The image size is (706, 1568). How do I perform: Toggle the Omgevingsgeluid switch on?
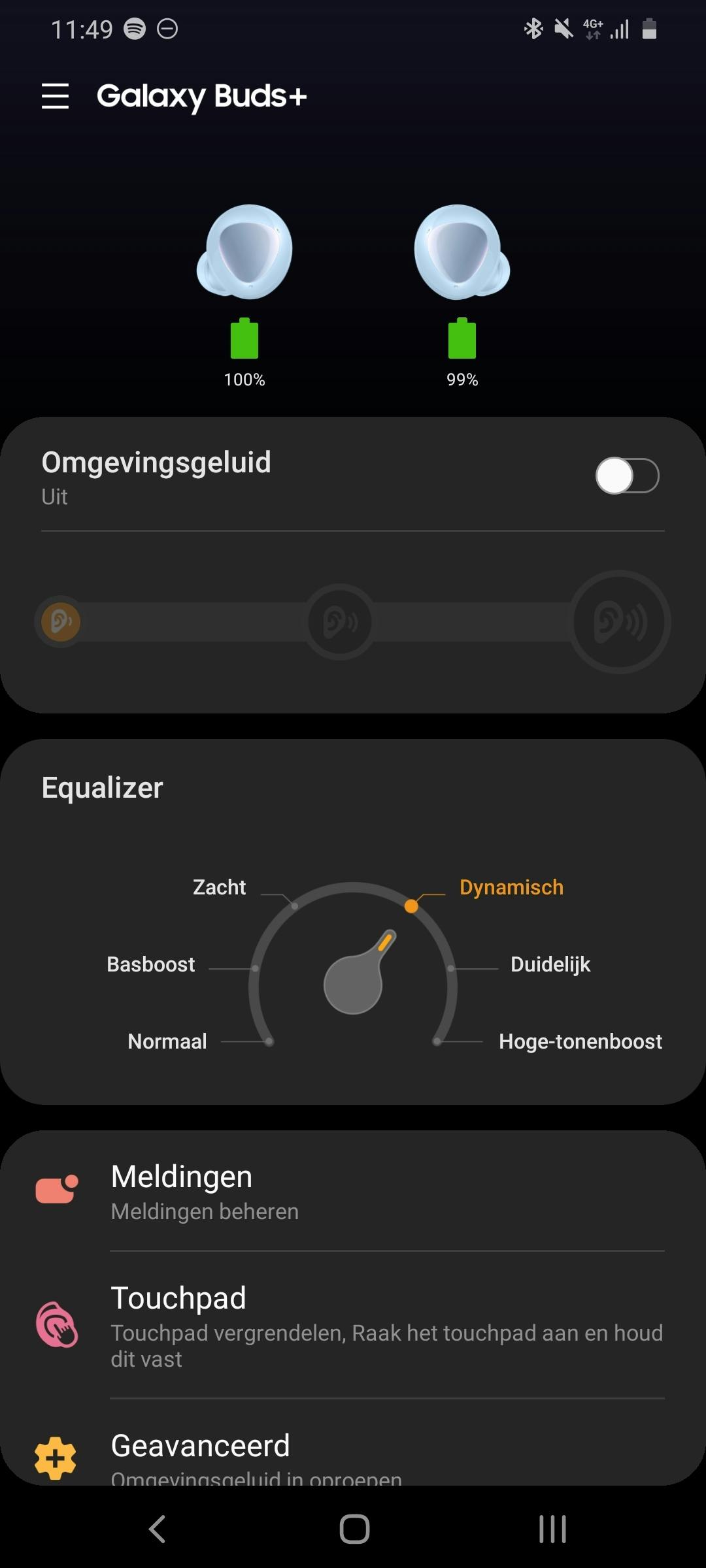(x=626, y=476)
